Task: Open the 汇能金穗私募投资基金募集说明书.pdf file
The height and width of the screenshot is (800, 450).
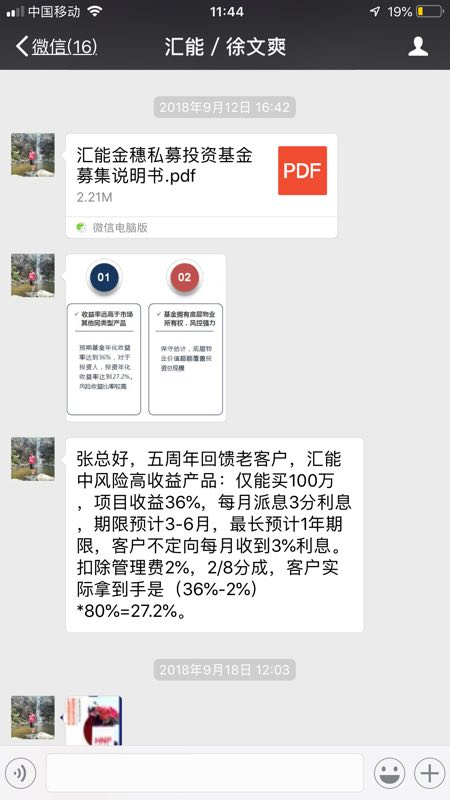Action: (202, 186)
